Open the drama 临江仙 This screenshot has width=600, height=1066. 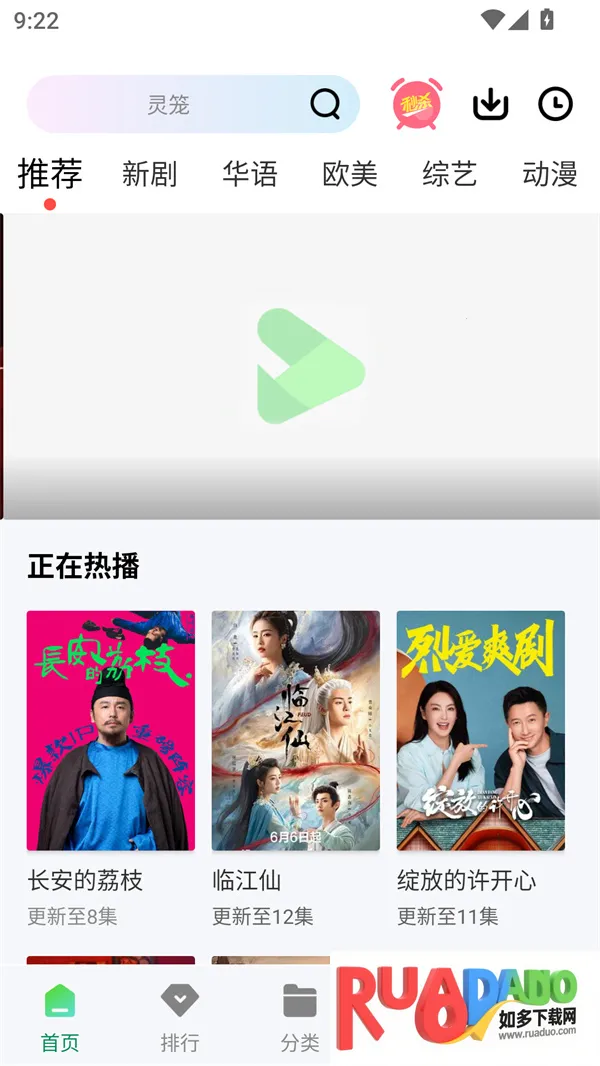click(x=296, y=731)
